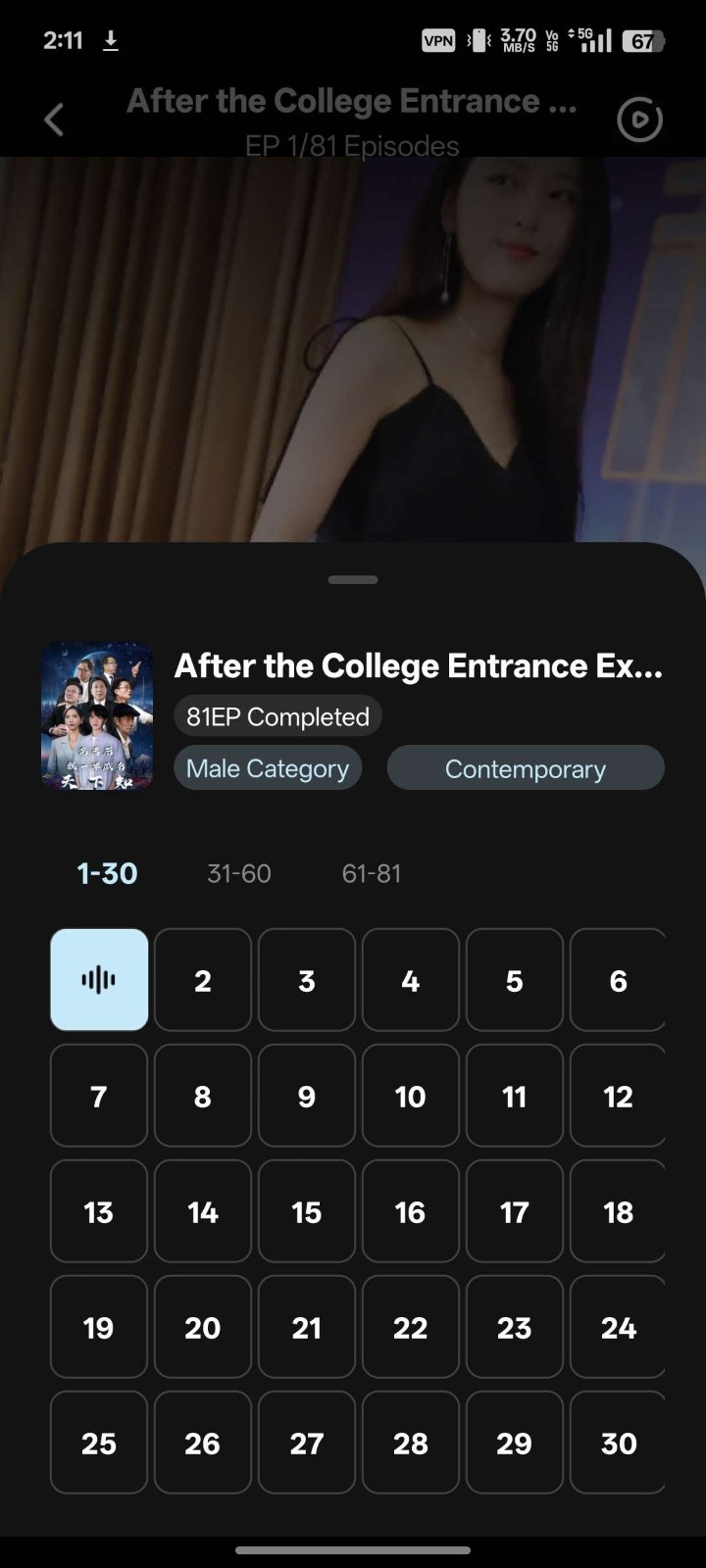Play episode 16
This screenshot has height=1568, width=706.
click(x=410, y=1211)
